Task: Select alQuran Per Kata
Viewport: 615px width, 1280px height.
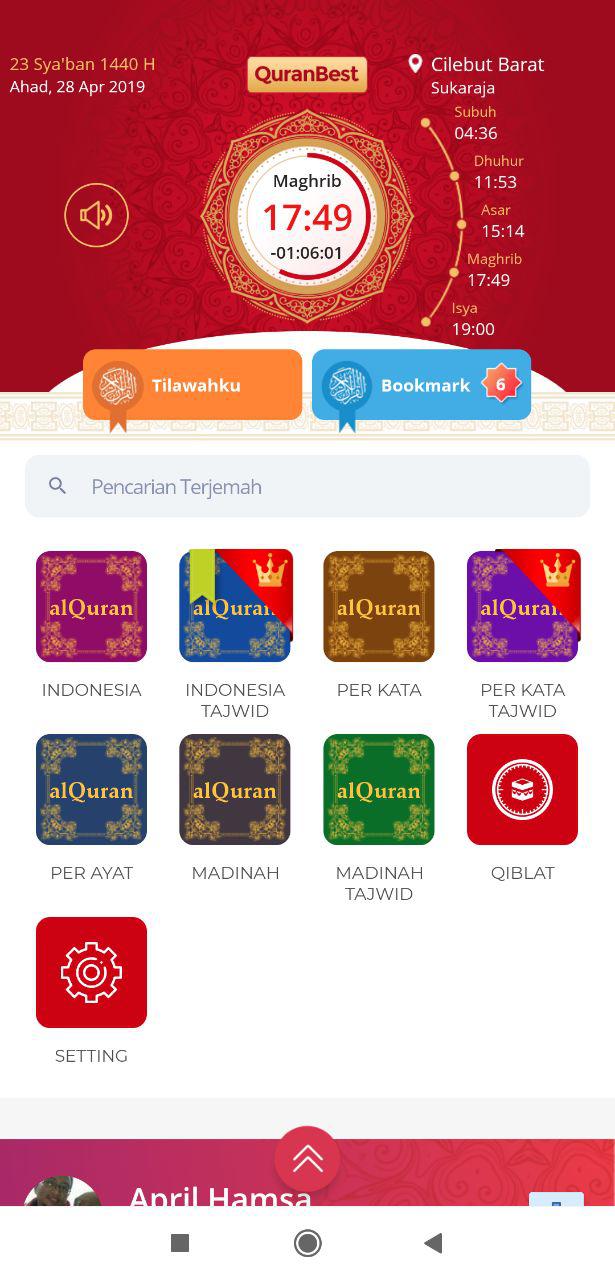Action: point(379,607)
